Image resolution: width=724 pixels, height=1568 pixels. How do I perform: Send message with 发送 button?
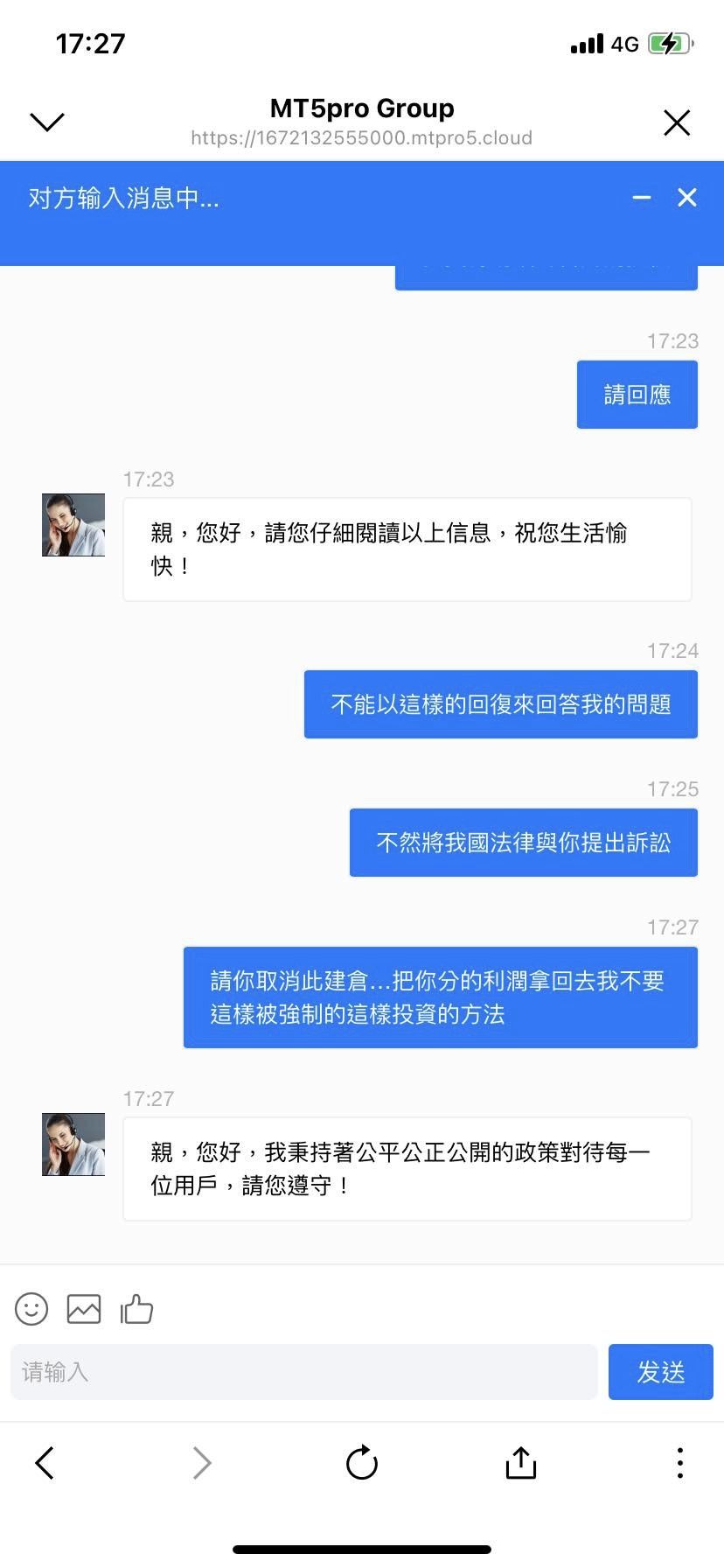click(x=661, y=1372)
